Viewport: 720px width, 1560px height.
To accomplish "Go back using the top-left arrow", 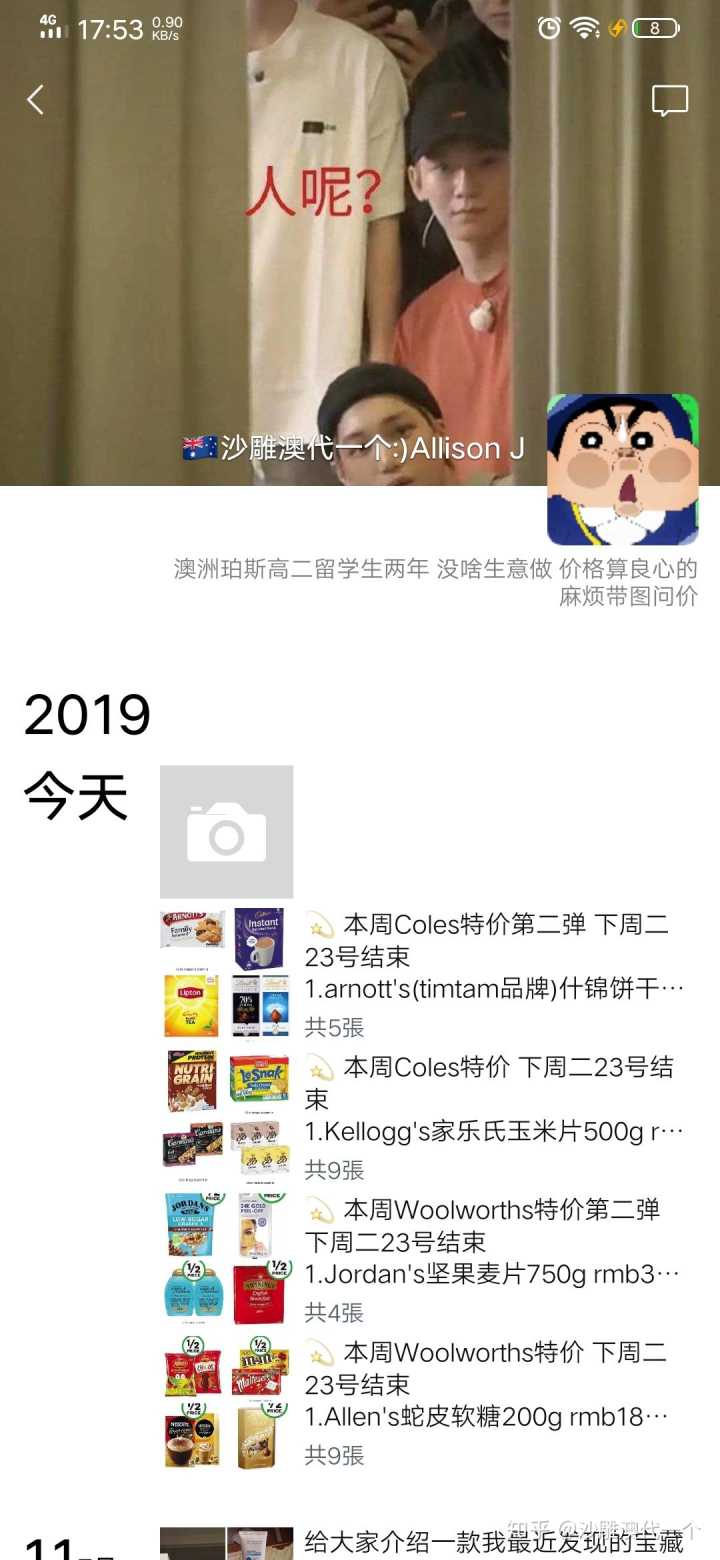I will click(36, 100).
